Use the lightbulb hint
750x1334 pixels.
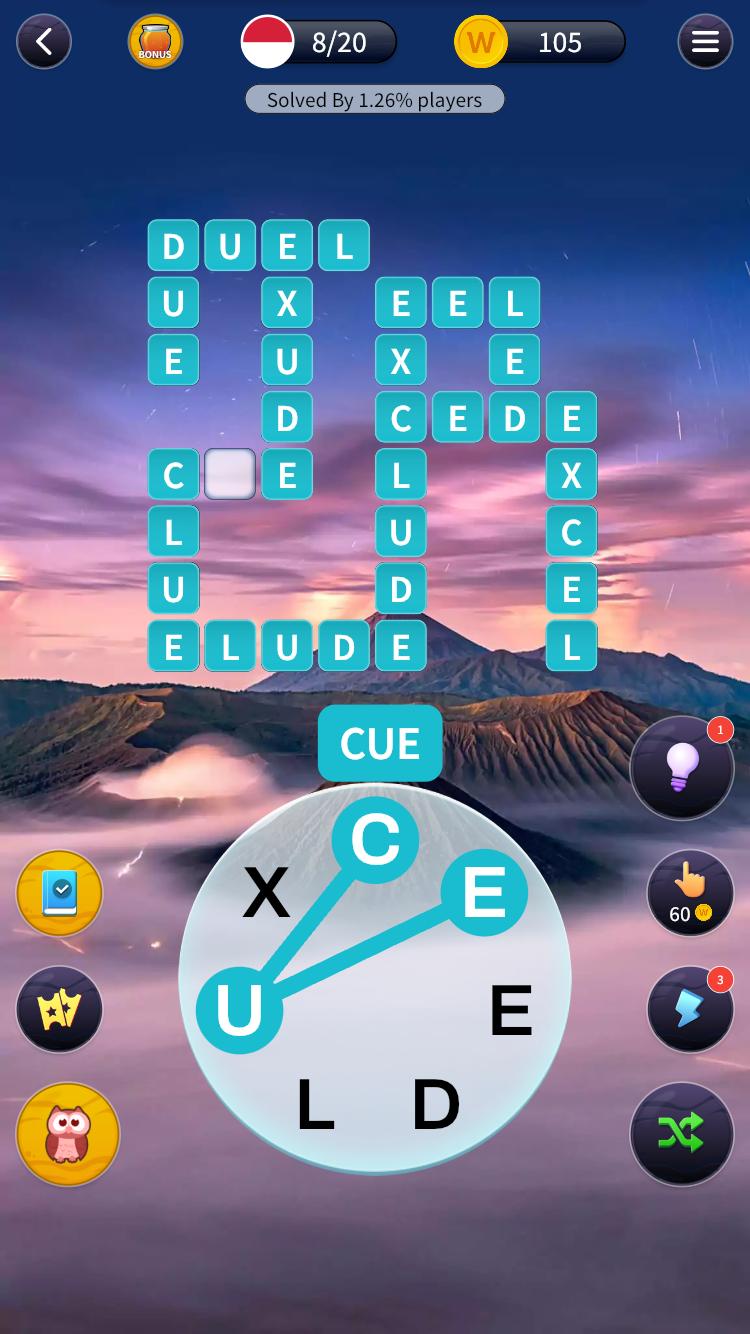pos(682,768)
